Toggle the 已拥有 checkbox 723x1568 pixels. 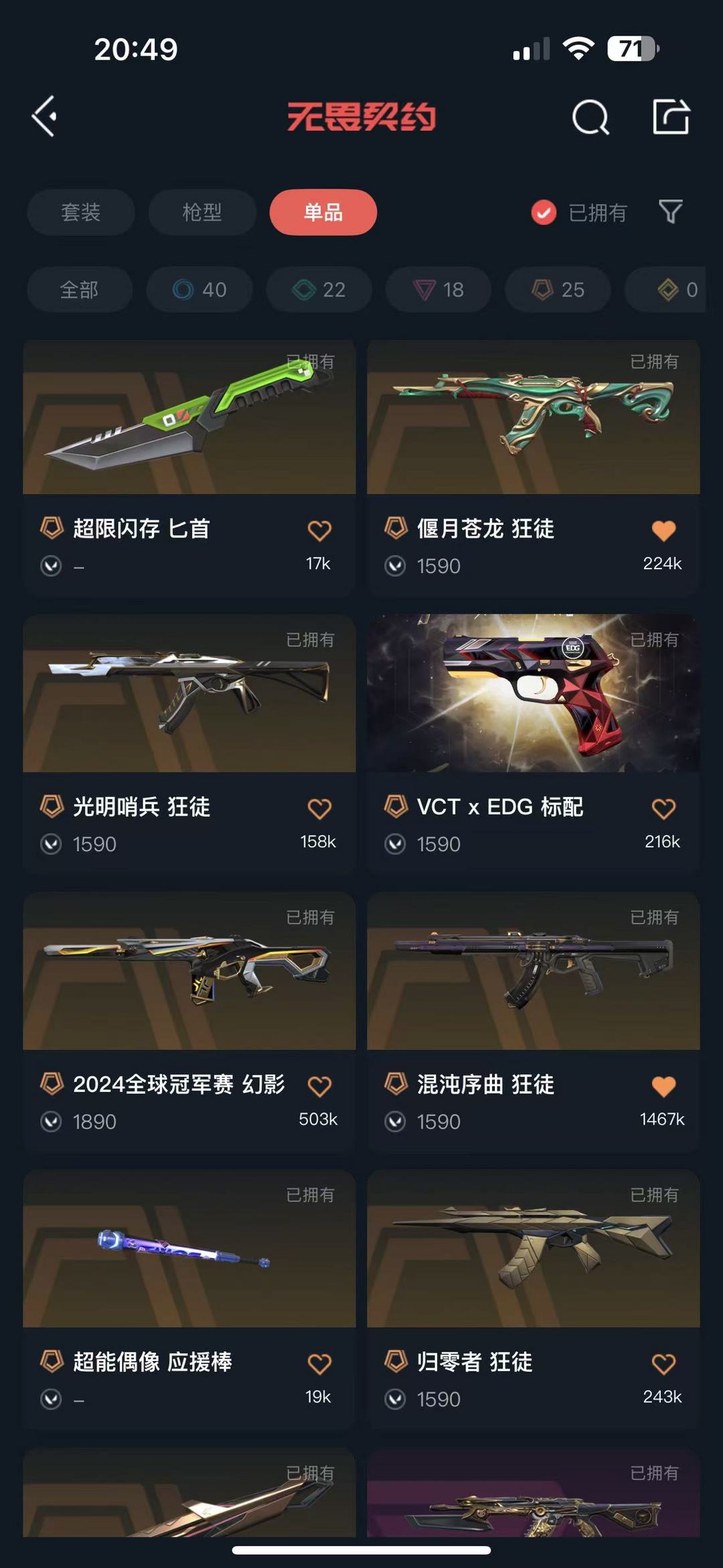(544, 212)
